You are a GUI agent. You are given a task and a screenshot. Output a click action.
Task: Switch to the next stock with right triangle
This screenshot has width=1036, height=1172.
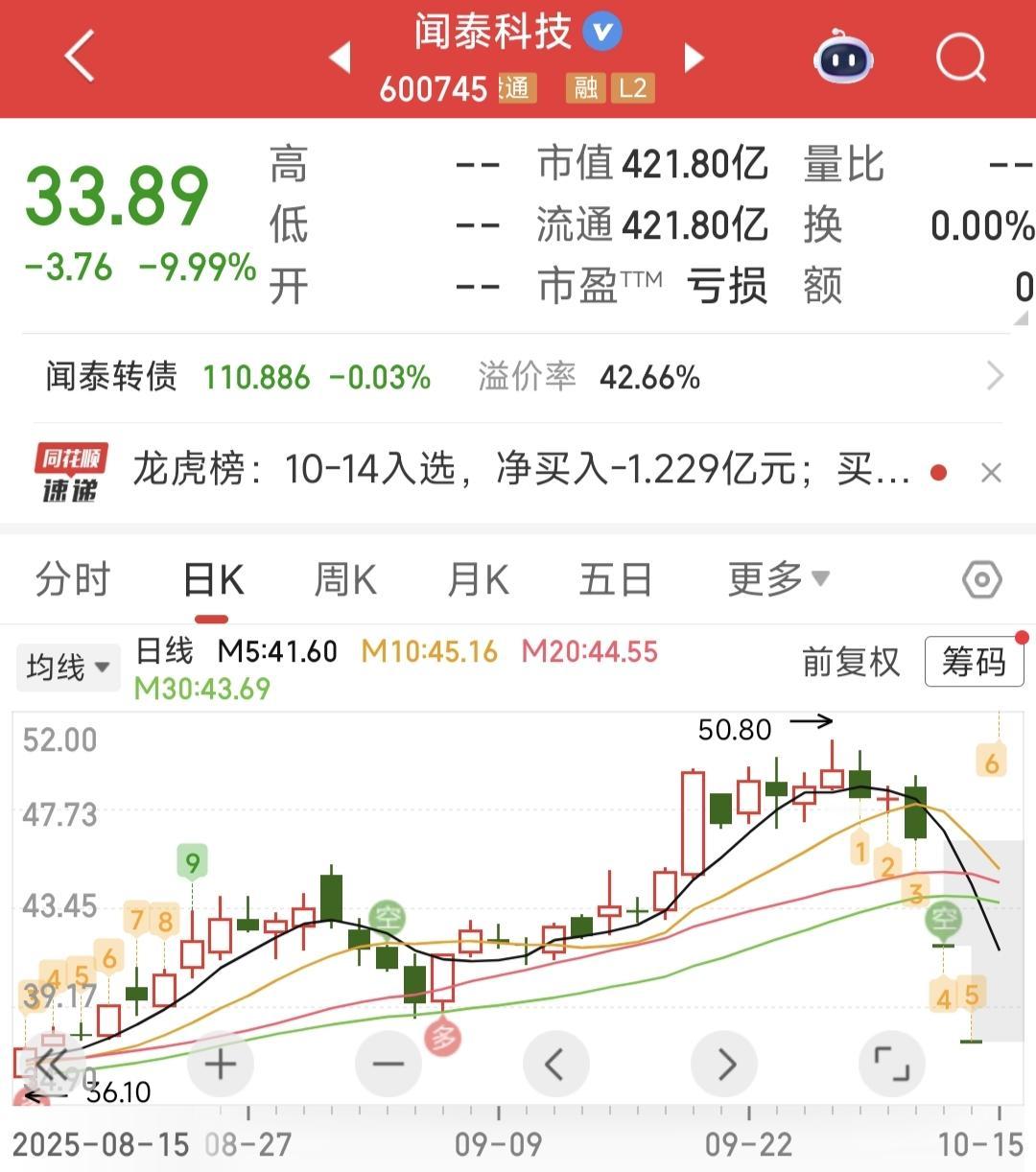tap(694, 58)
